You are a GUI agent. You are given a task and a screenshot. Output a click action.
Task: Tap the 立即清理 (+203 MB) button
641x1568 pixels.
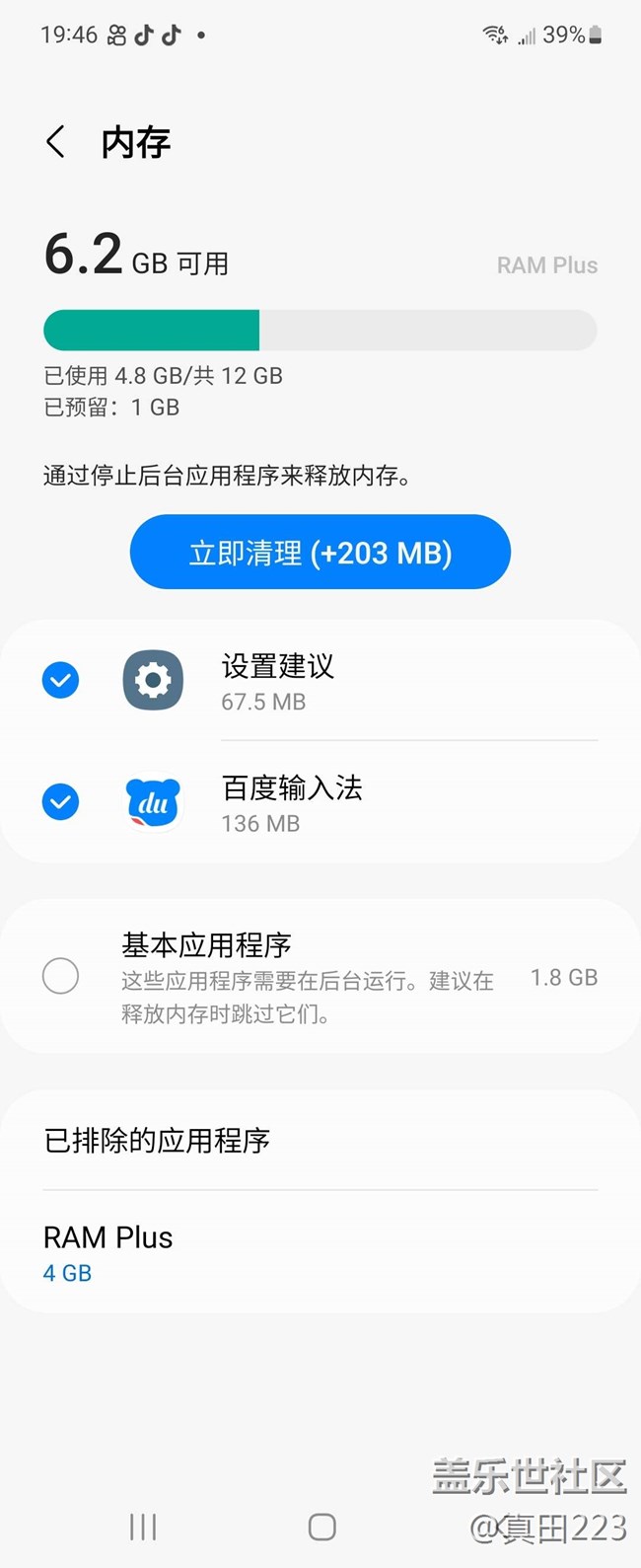tap(320, 552)
